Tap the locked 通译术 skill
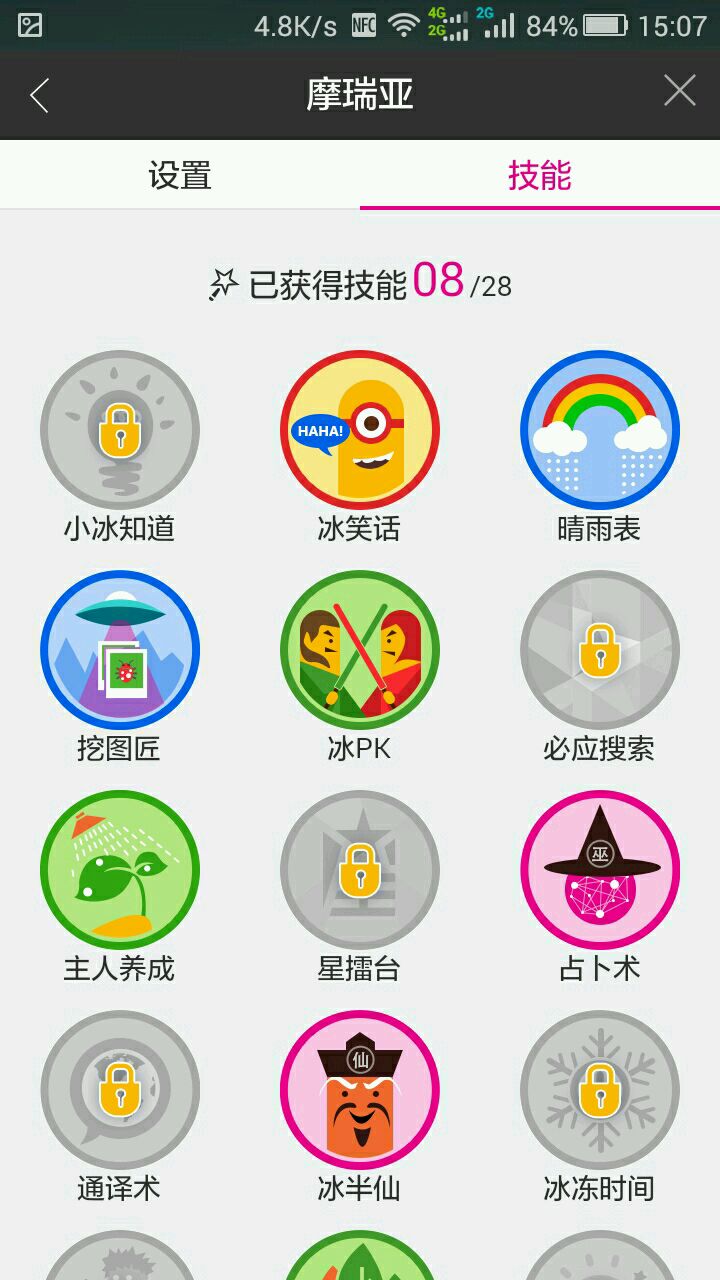Image resolution: width=720 pixels, height=1280 pixels. pos(120,1091)
